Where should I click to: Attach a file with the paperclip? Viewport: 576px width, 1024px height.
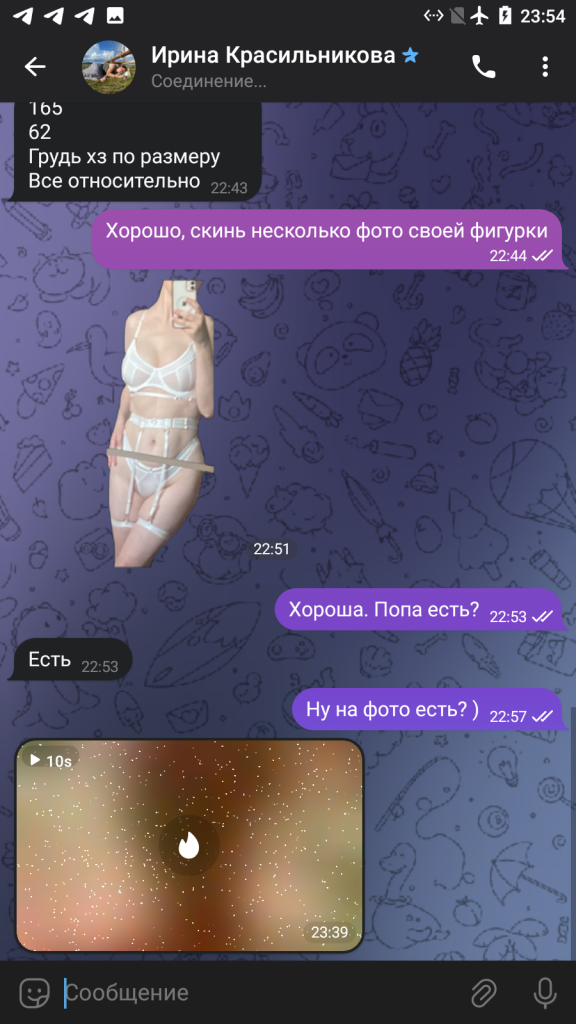[x=485, y=993]
